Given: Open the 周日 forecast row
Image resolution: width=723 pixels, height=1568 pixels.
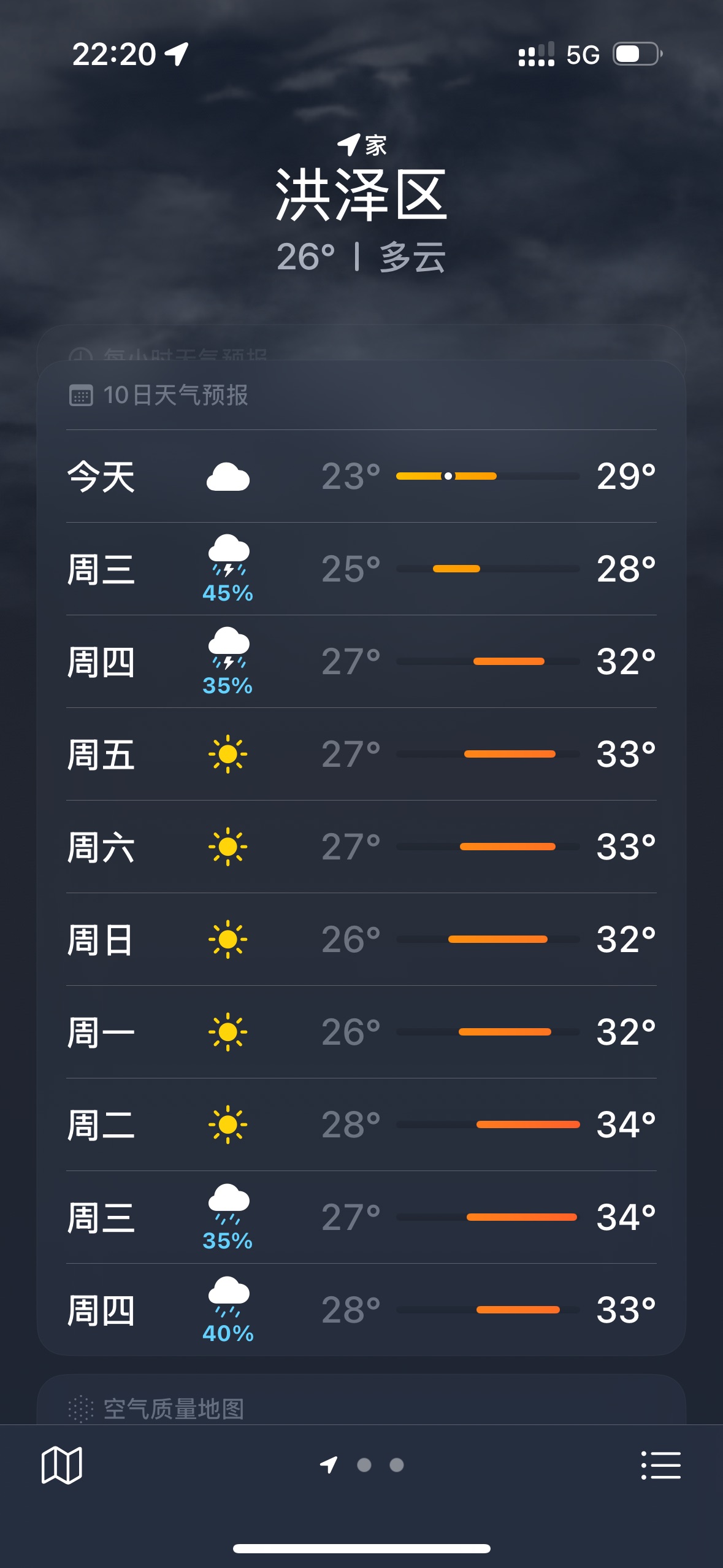Looking at the screenshot, I should tap(361, 939).
